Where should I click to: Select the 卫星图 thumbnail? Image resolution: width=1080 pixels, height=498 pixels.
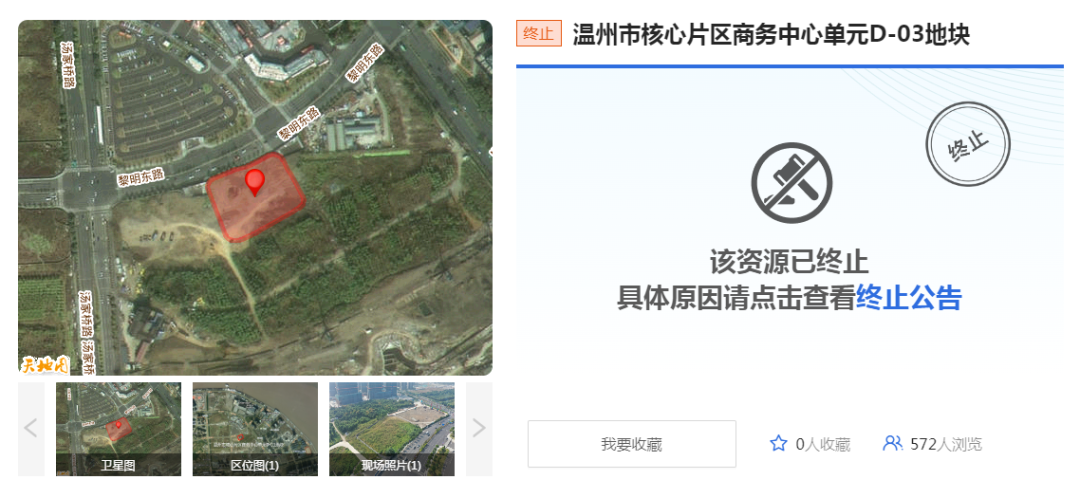tap(118, 428)
